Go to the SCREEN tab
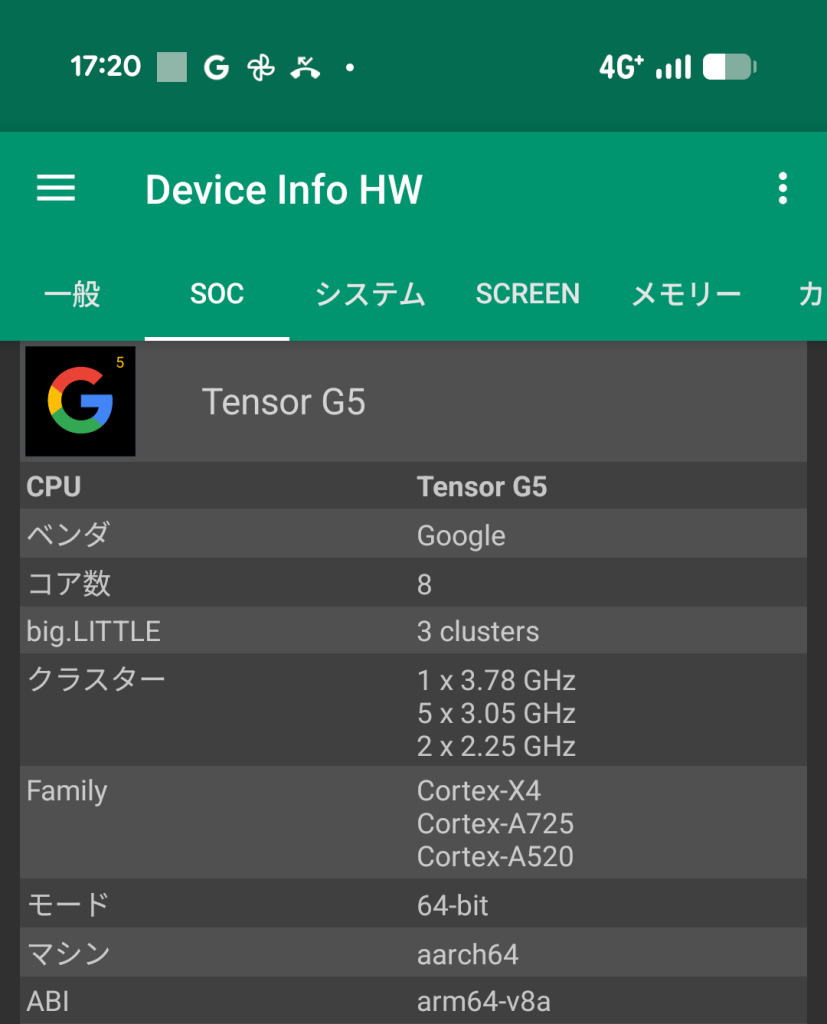Image resolution: width=827 pixels, height=1024 pixels. click(527, 294)
